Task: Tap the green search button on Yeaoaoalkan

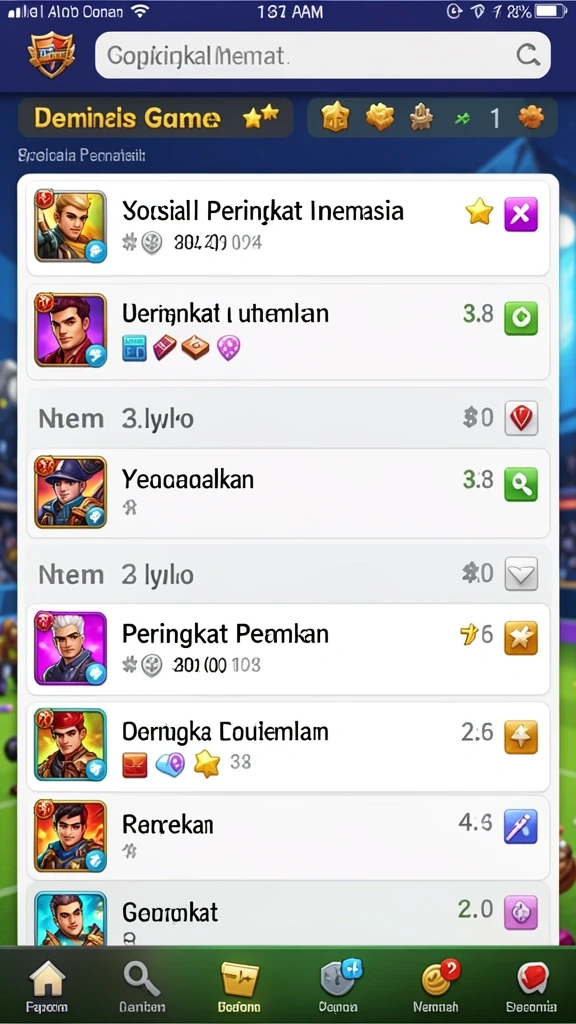Action: tap(520, 484)
